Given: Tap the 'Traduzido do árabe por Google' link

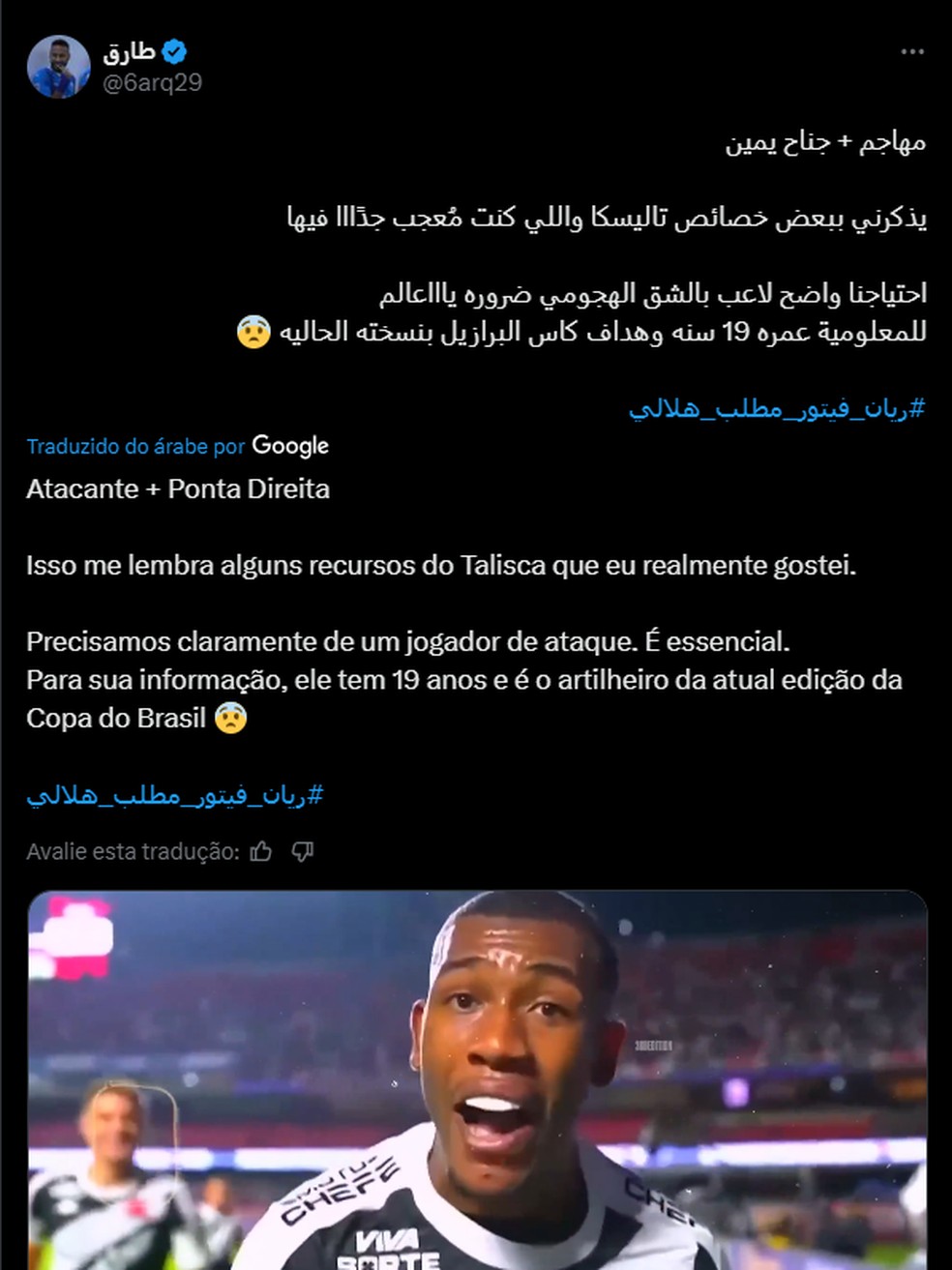Looking at the screenshot, I should (x=177, y=446).
